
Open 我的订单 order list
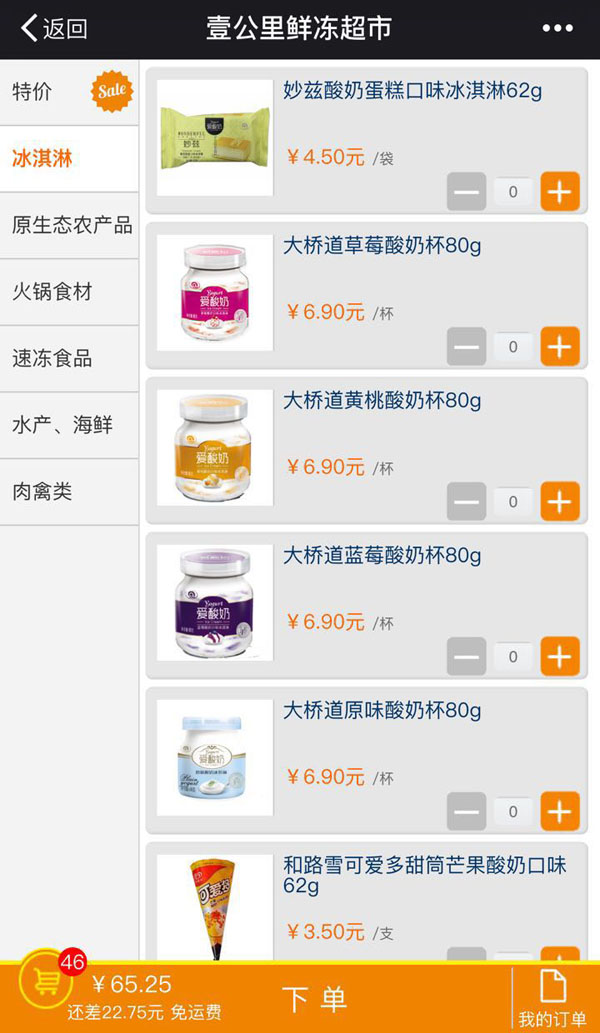click(x=552, y=998)
